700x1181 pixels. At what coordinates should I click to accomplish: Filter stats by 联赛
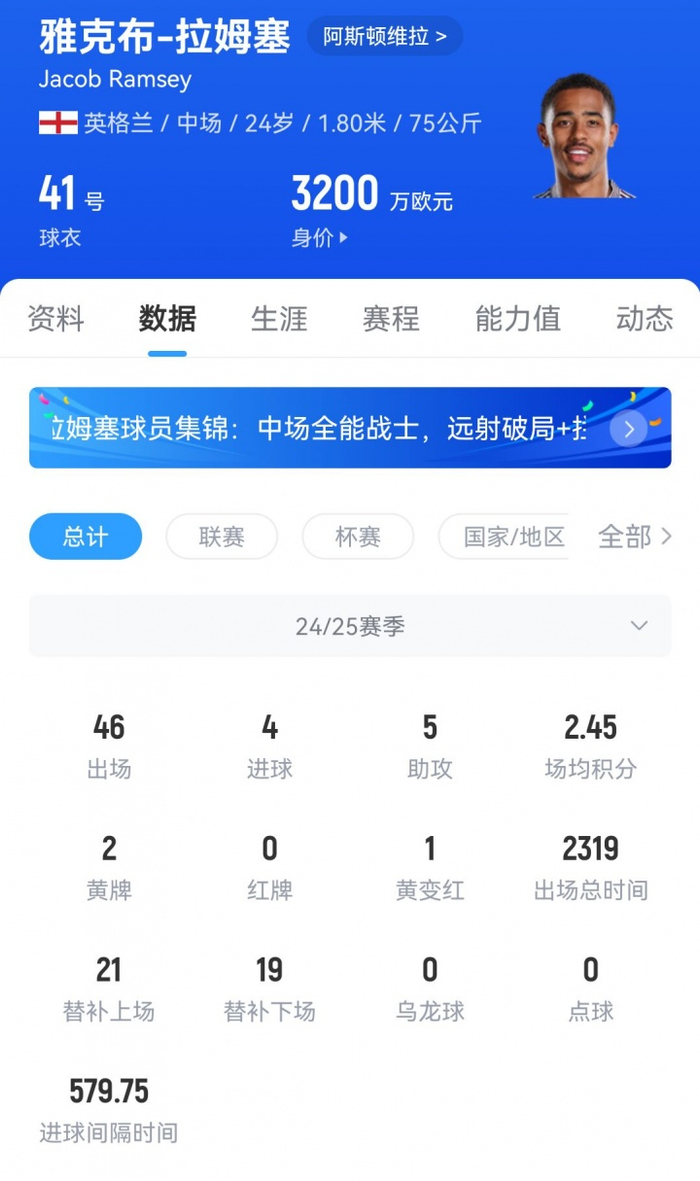pos(222,536)
